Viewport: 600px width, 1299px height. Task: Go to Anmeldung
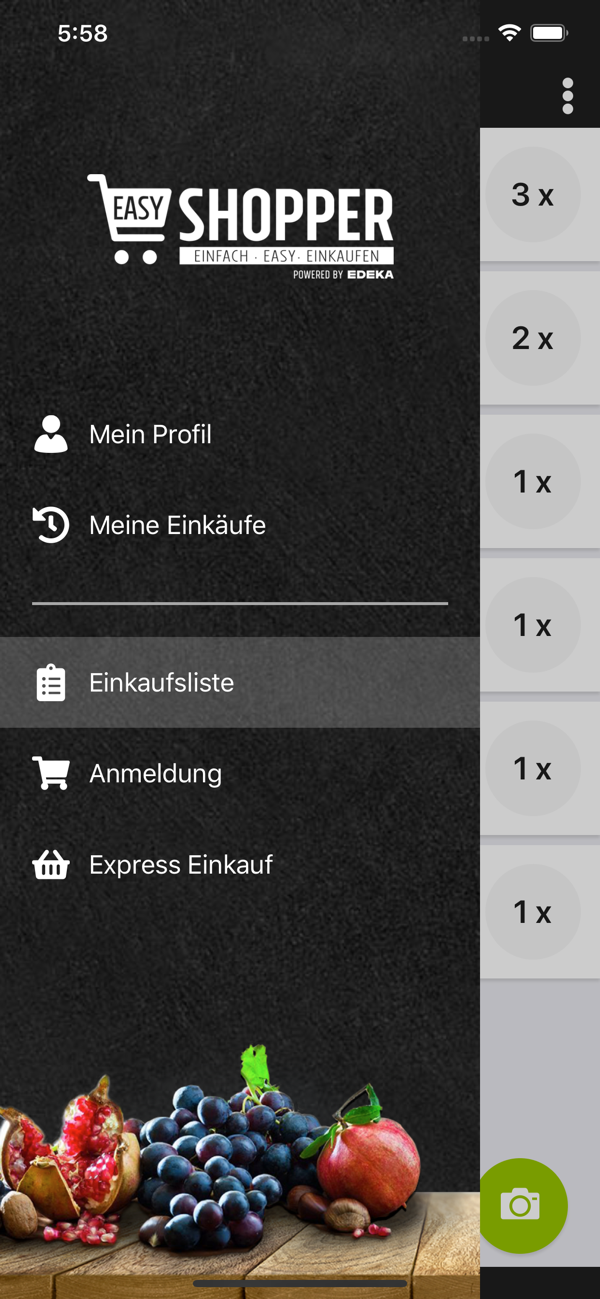pos(155,774)
